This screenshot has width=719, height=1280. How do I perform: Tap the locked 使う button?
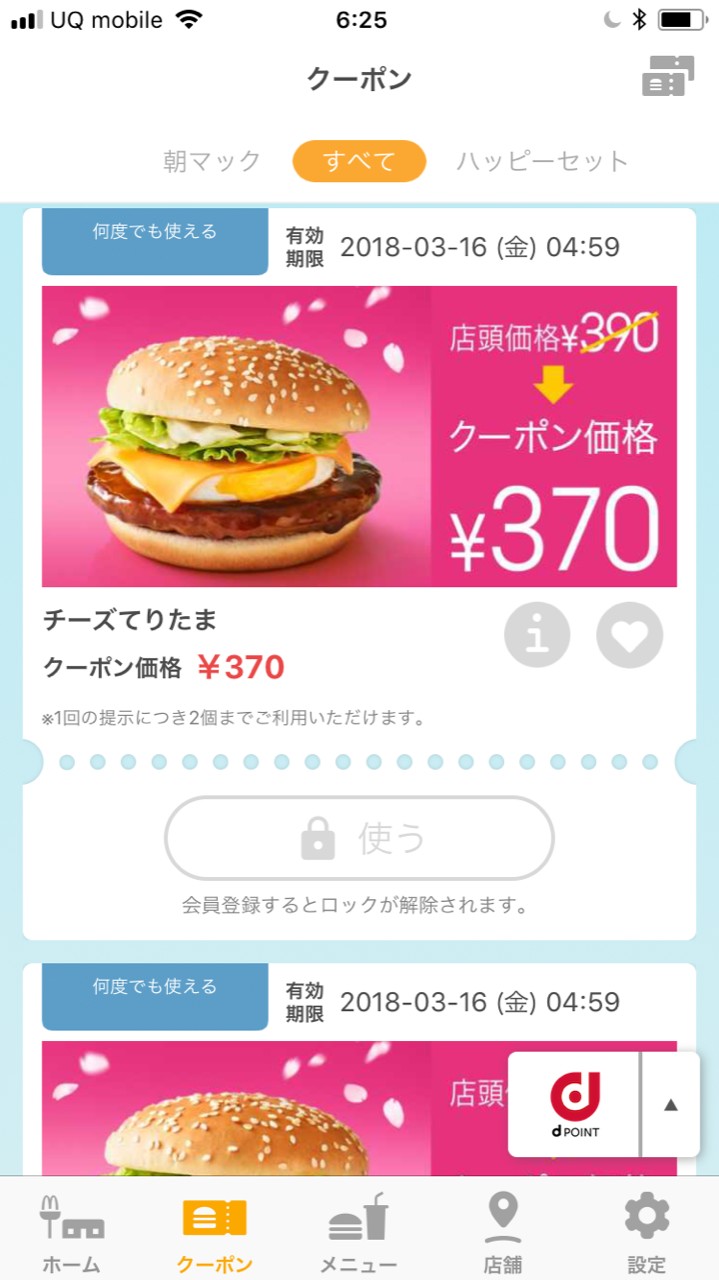[359, 839]
